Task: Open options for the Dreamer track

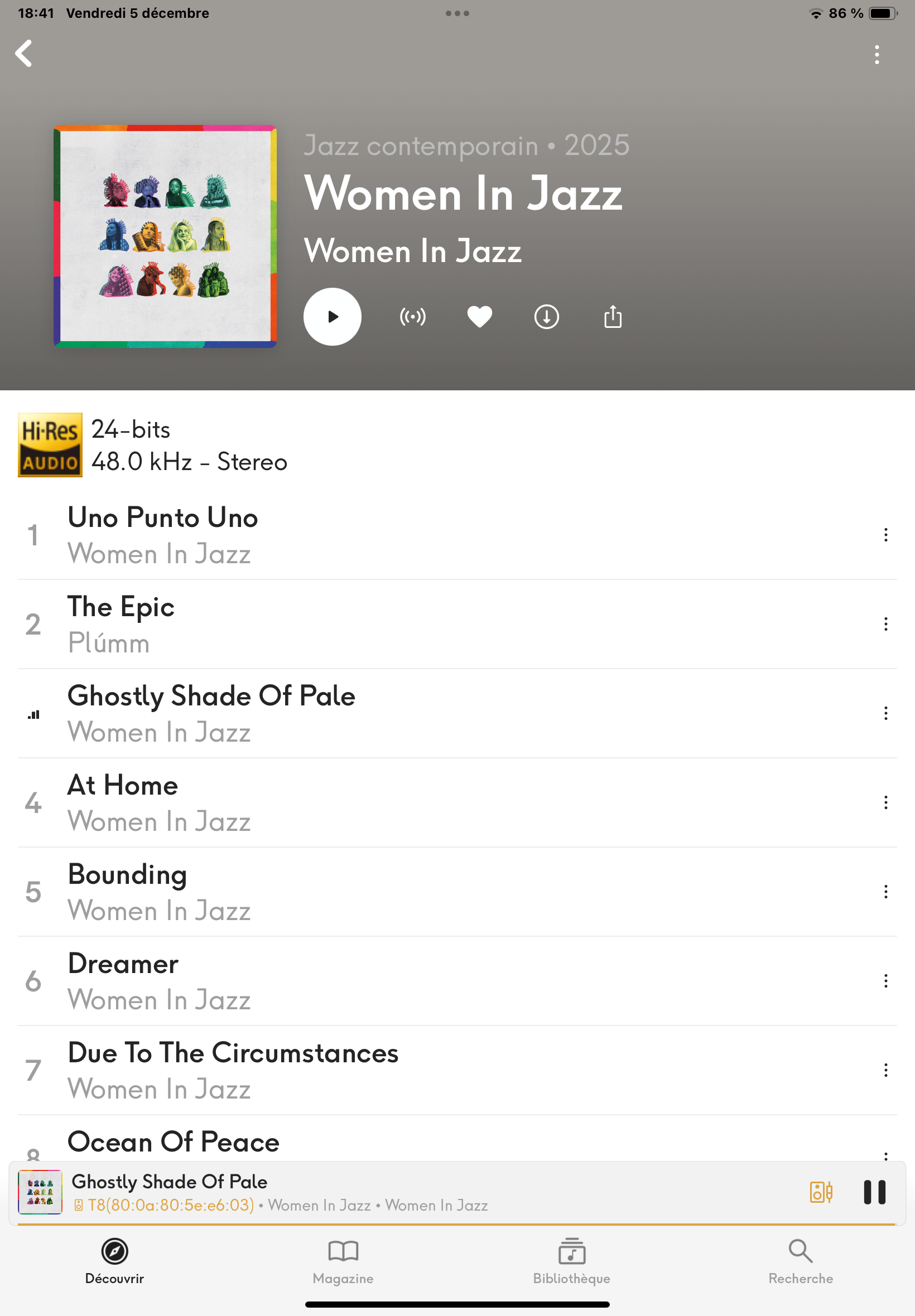Action: coord(885,981)
